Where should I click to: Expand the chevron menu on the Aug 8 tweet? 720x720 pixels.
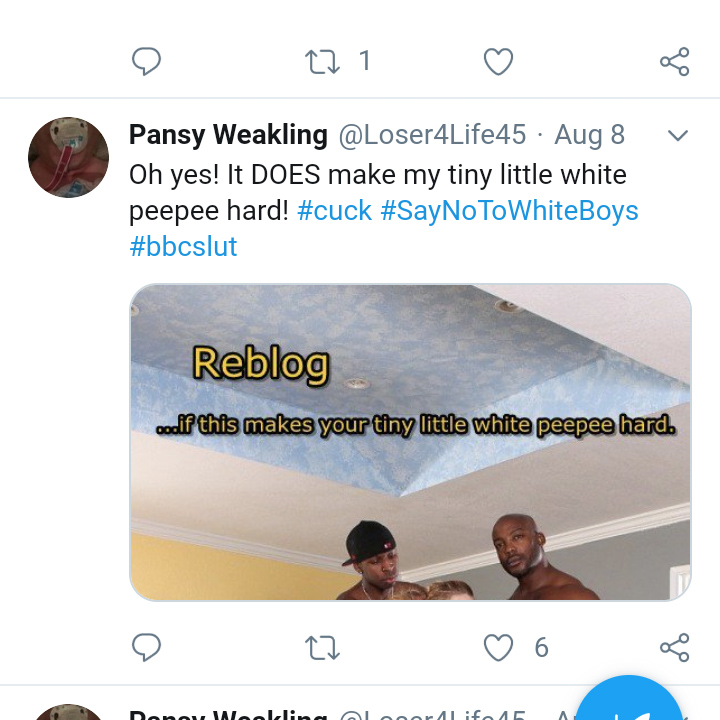678,135
